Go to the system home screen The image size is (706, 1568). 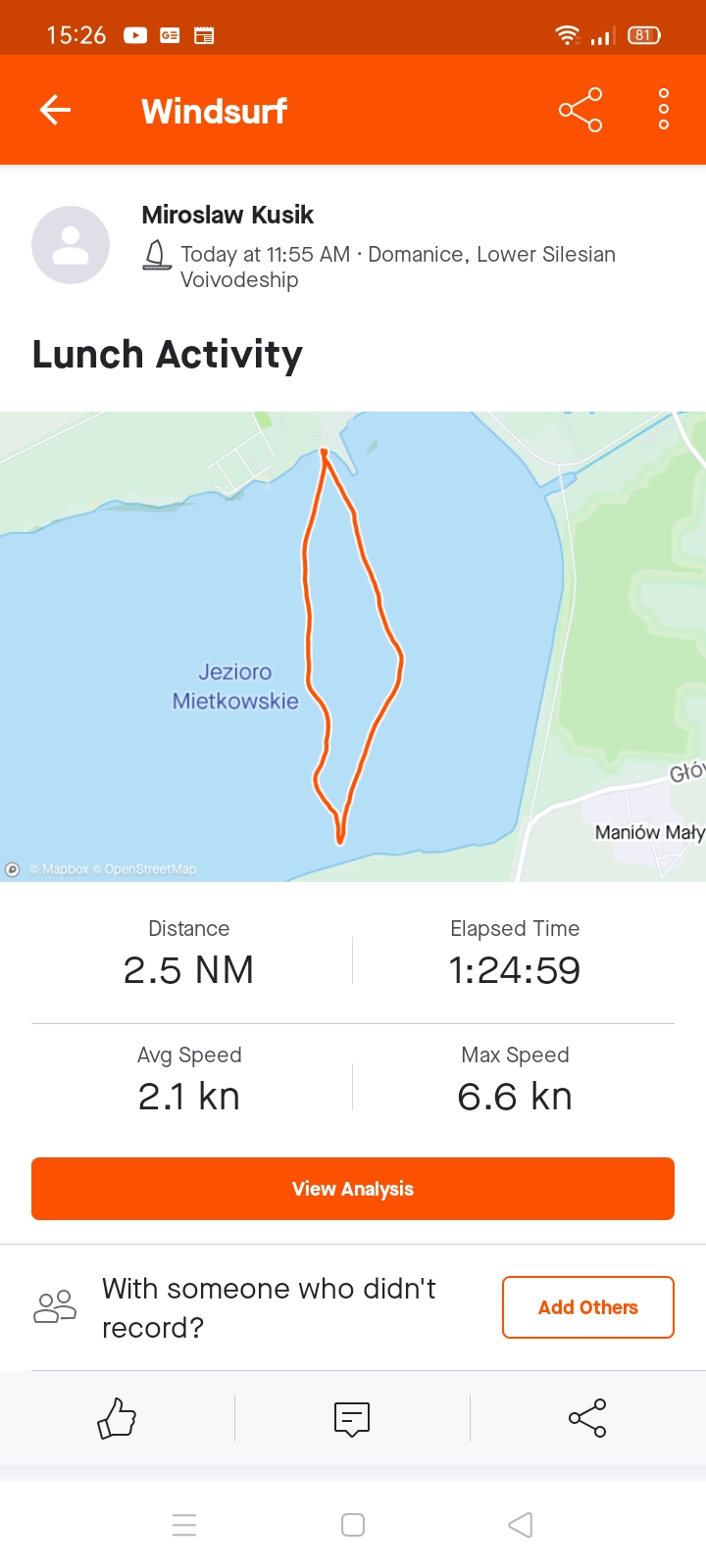[353, 1525]
